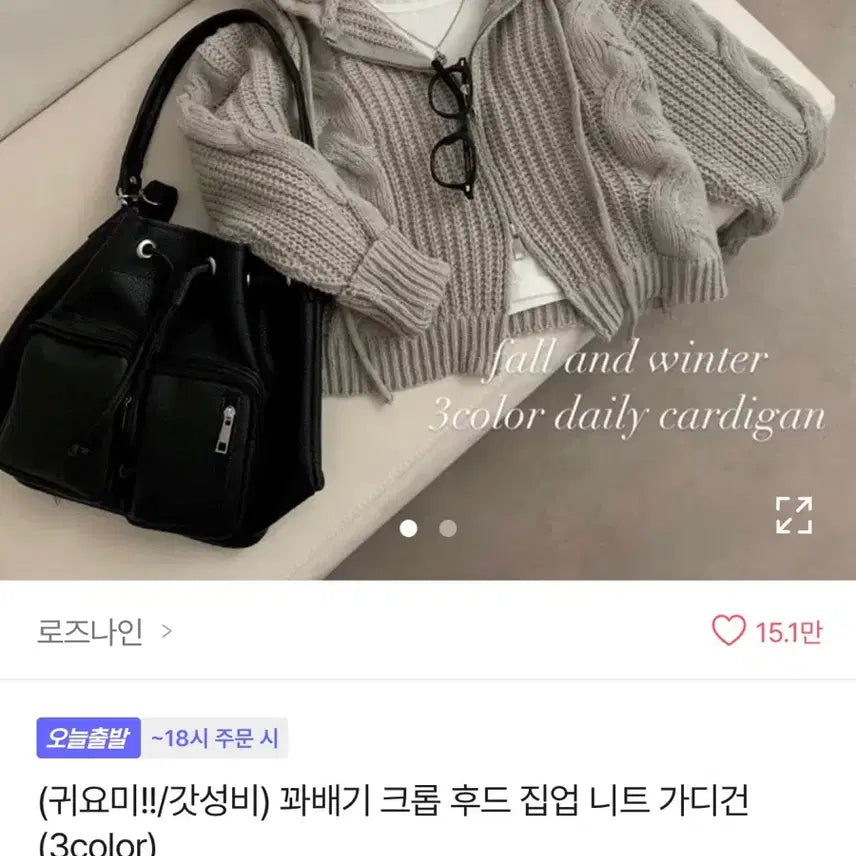This screenshot has width=856, height=856.
Task: Expand the product image to fullscreen
Action: click(794, 515)
